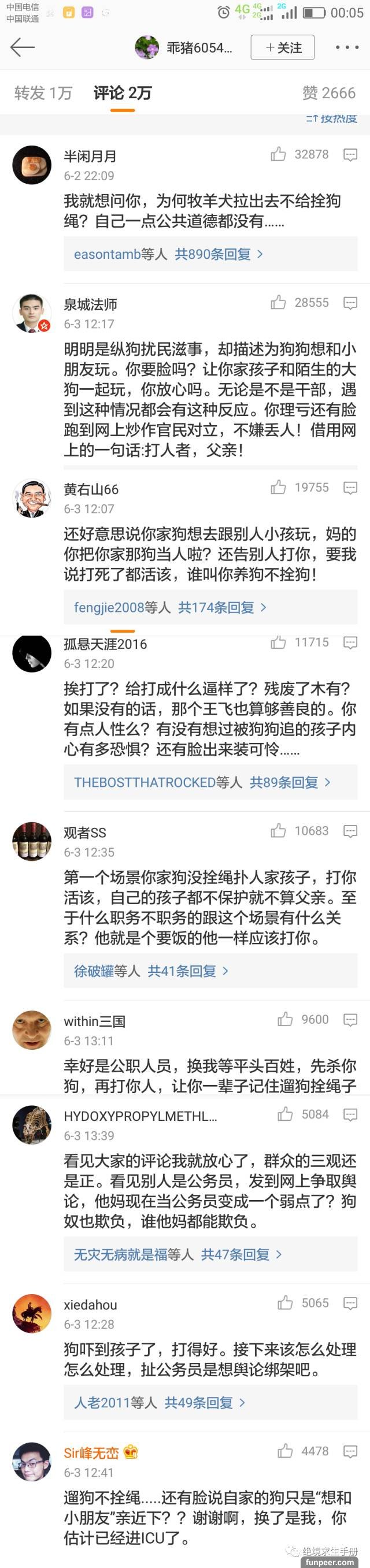The height and width of the screenshot is (1568, 370).
Task: Like 泉城法师's comment
Action: tap(279, 303)
